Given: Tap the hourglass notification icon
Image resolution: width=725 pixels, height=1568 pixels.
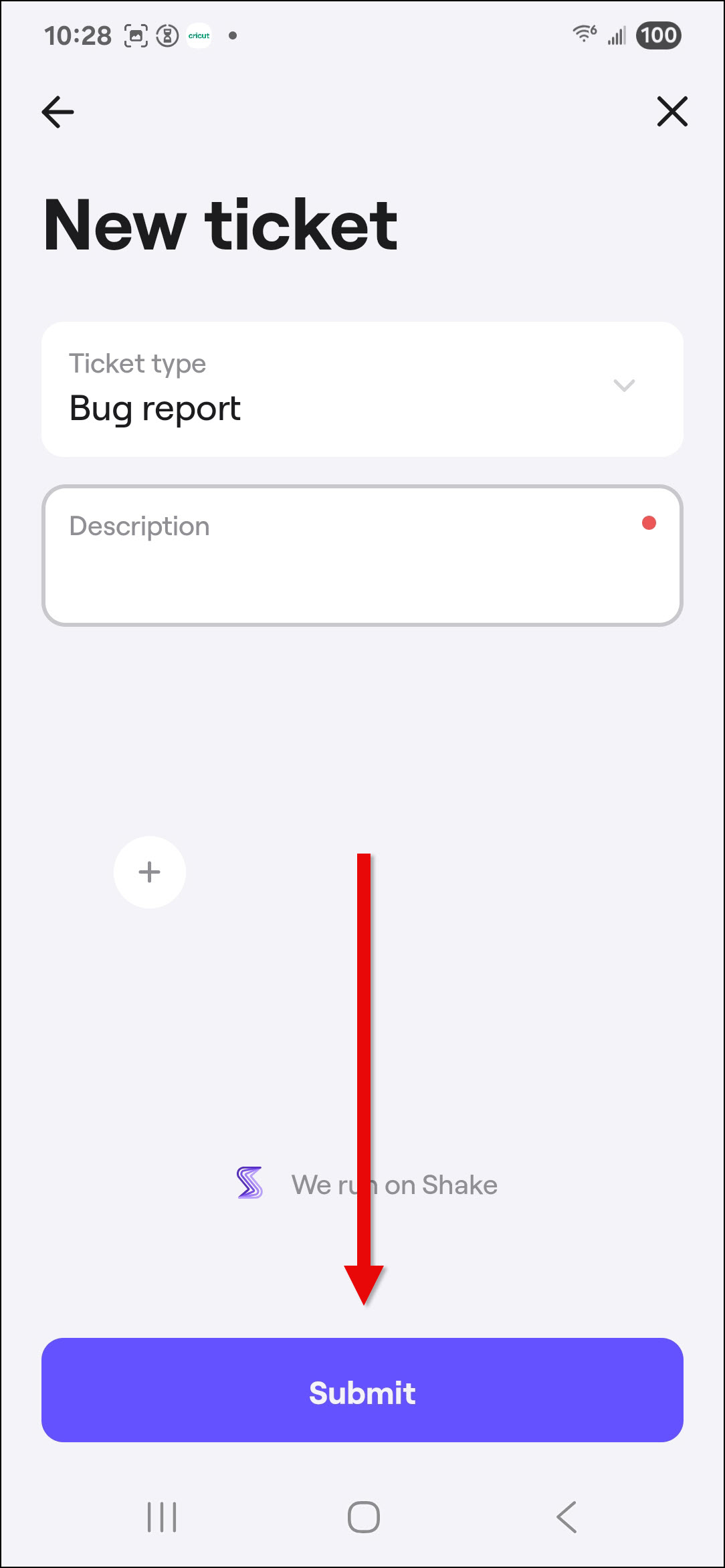Looking at the screenshot, I should coord(167,35).
